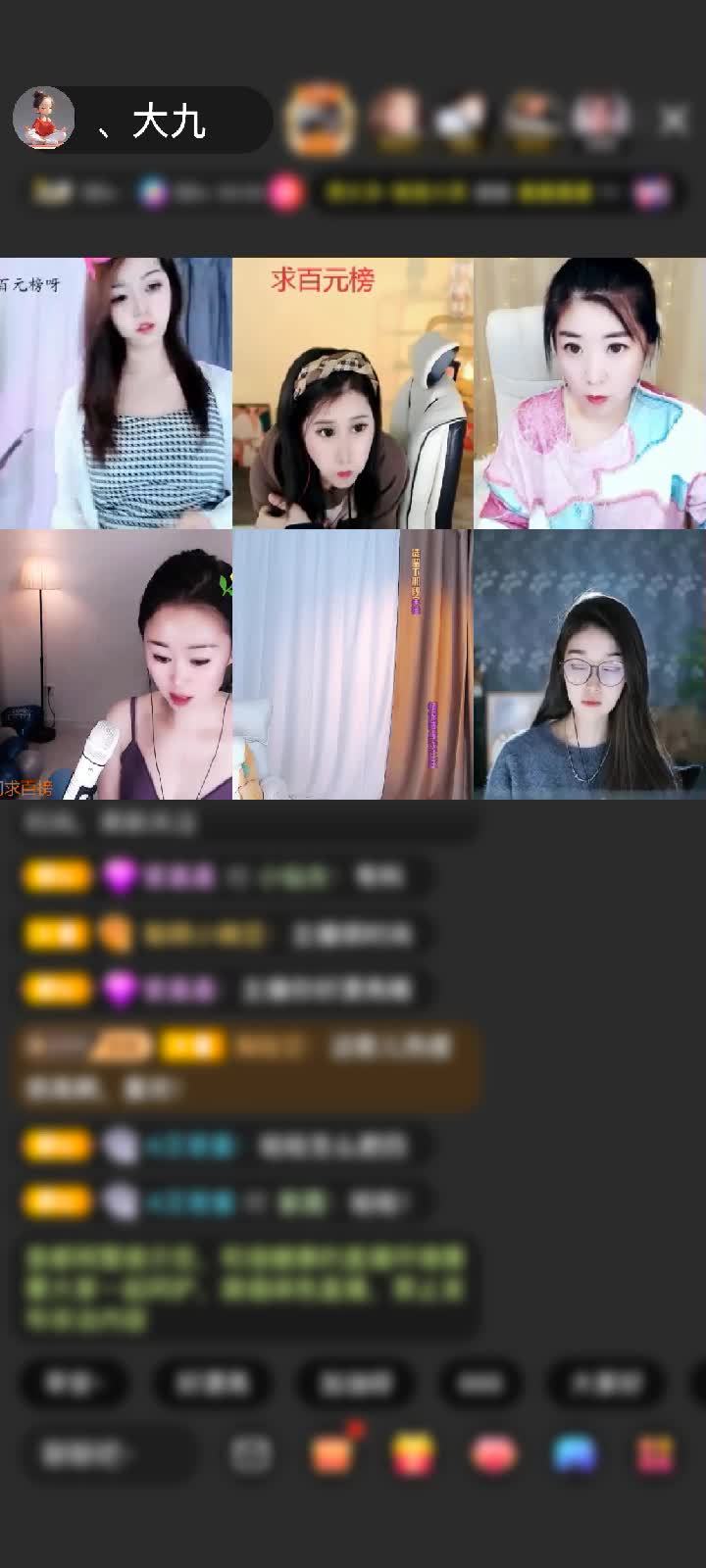This screenshot has height=1568, width=706.
Task: Open the guest tile labeled 求百元榜
Action: click(353, 393)
